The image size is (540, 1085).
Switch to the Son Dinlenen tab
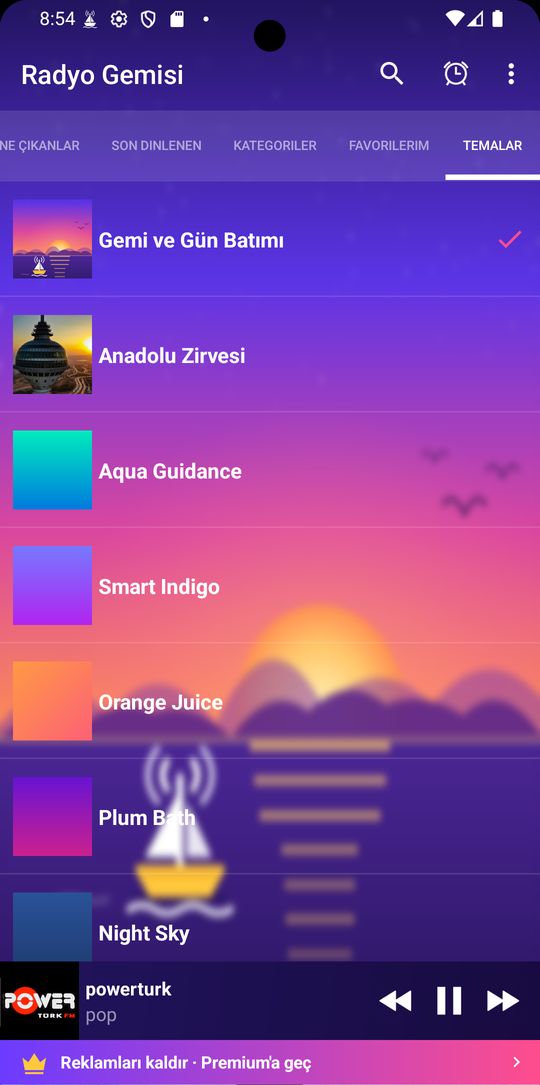156,145
